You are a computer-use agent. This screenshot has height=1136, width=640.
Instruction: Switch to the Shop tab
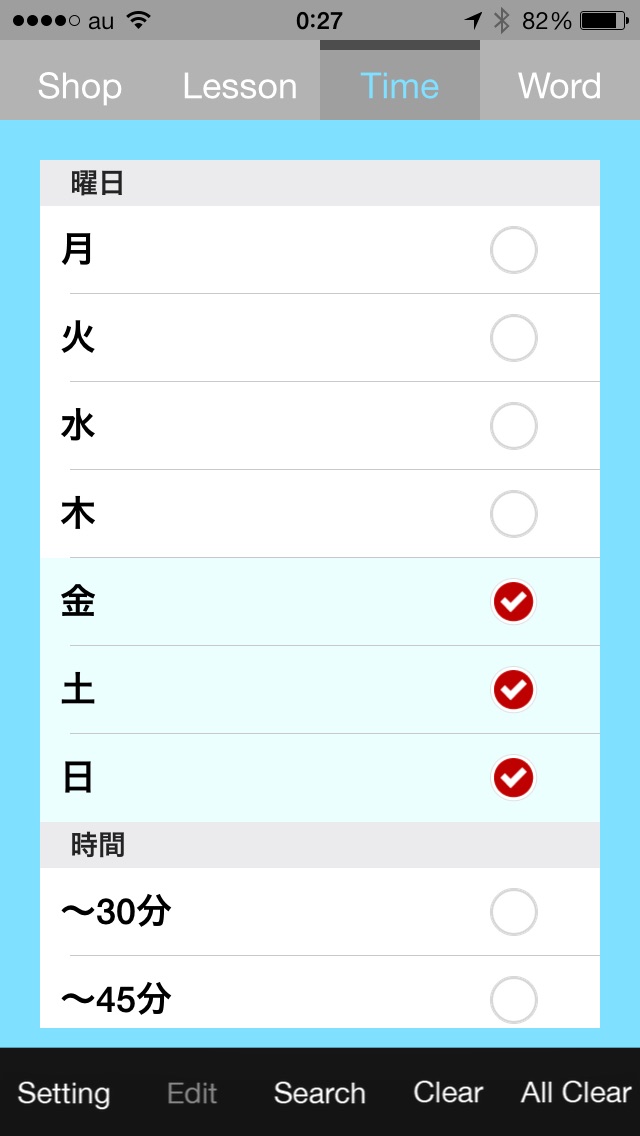click(80, 85)
